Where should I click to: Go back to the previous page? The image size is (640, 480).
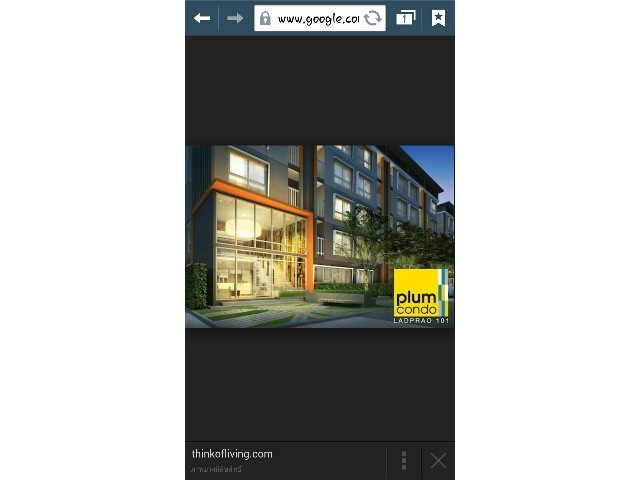(202, 18)
